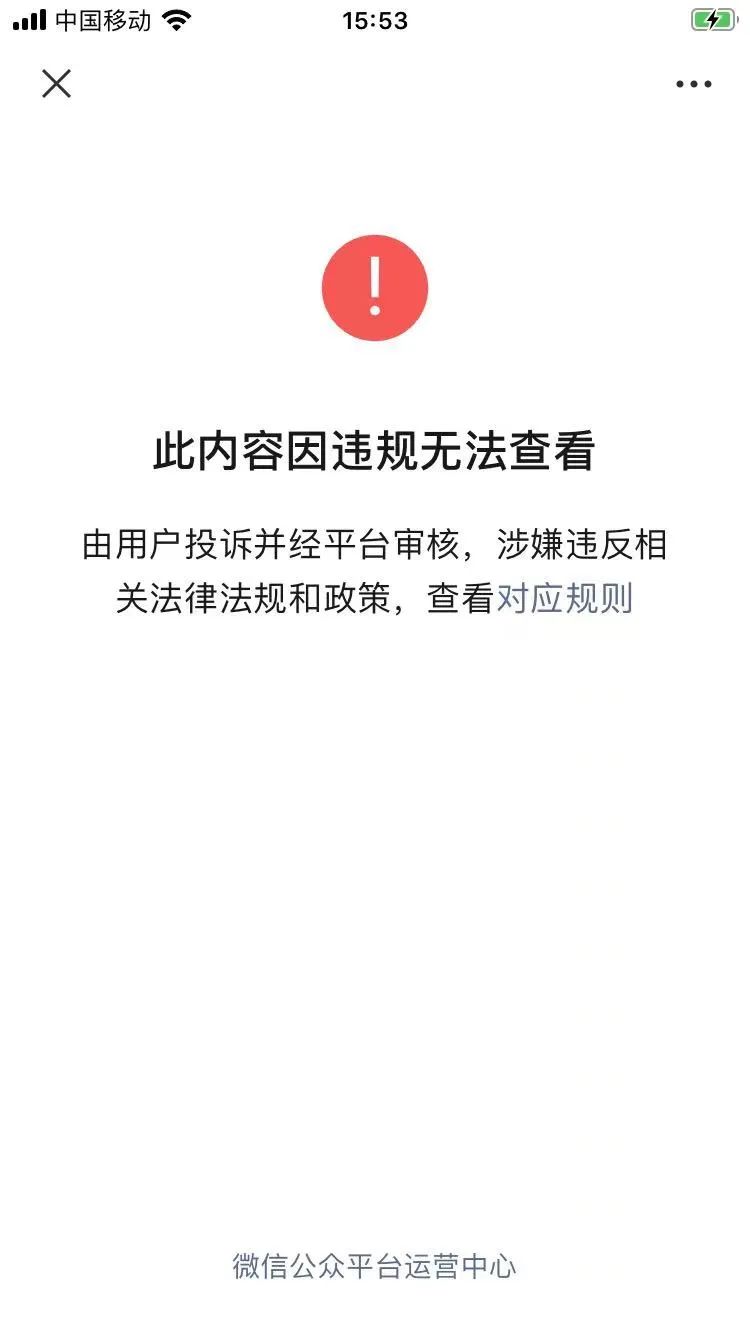This screenshot has width=750, height=1334.
Task: Open the 对应规则 link
Action: tap(565, 598)
